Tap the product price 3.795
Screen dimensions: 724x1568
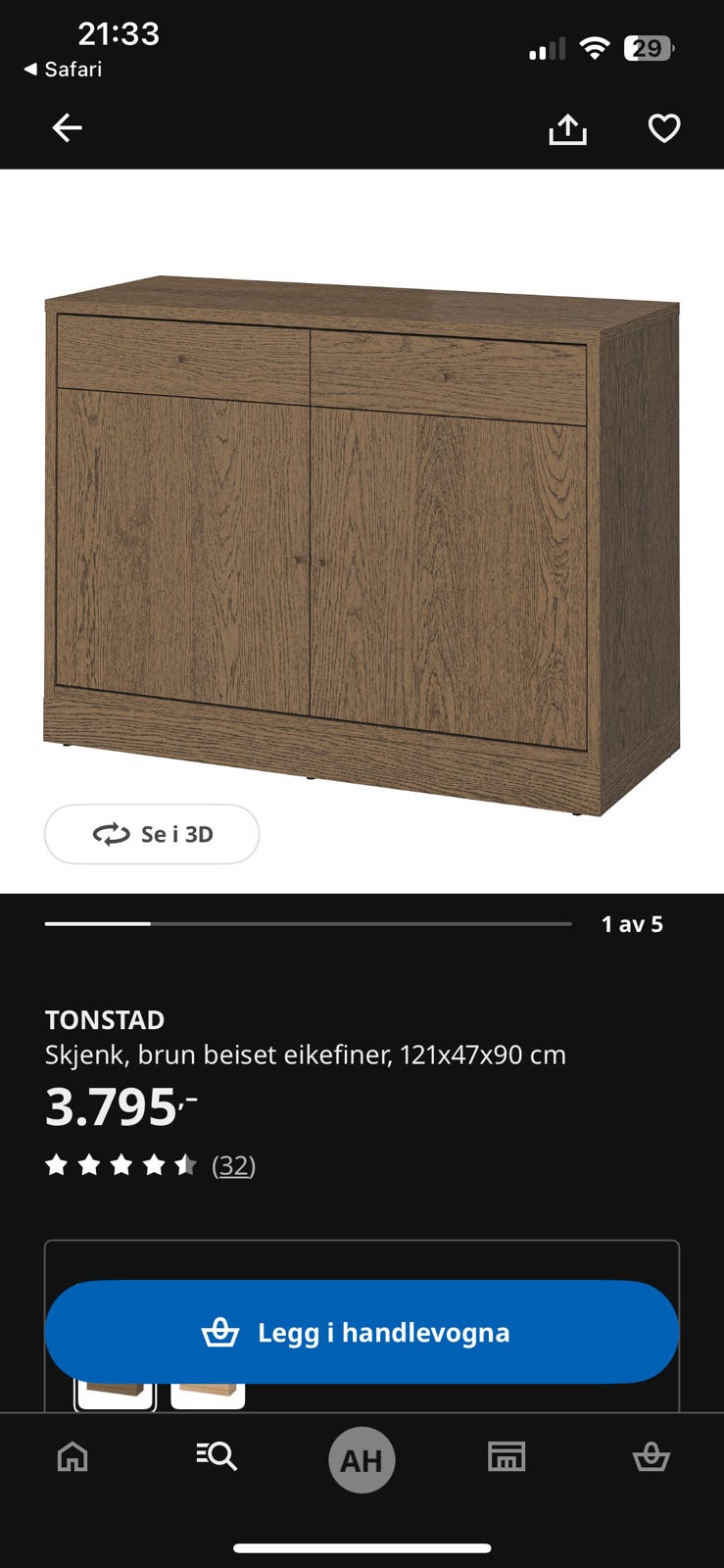pyautogui.click(x=118, y=1105)
